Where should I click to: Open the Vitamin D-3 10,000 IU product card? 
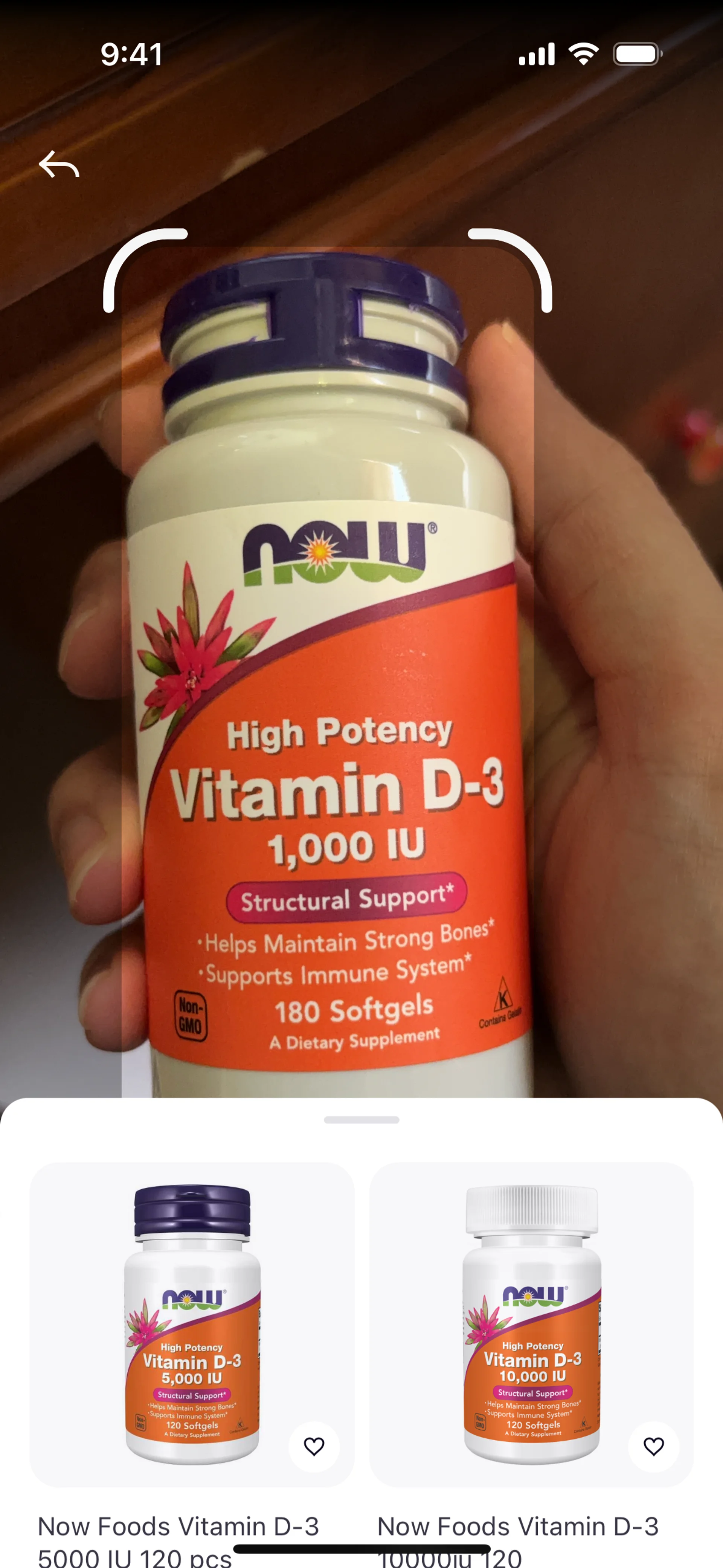[x=531, y=1324]
